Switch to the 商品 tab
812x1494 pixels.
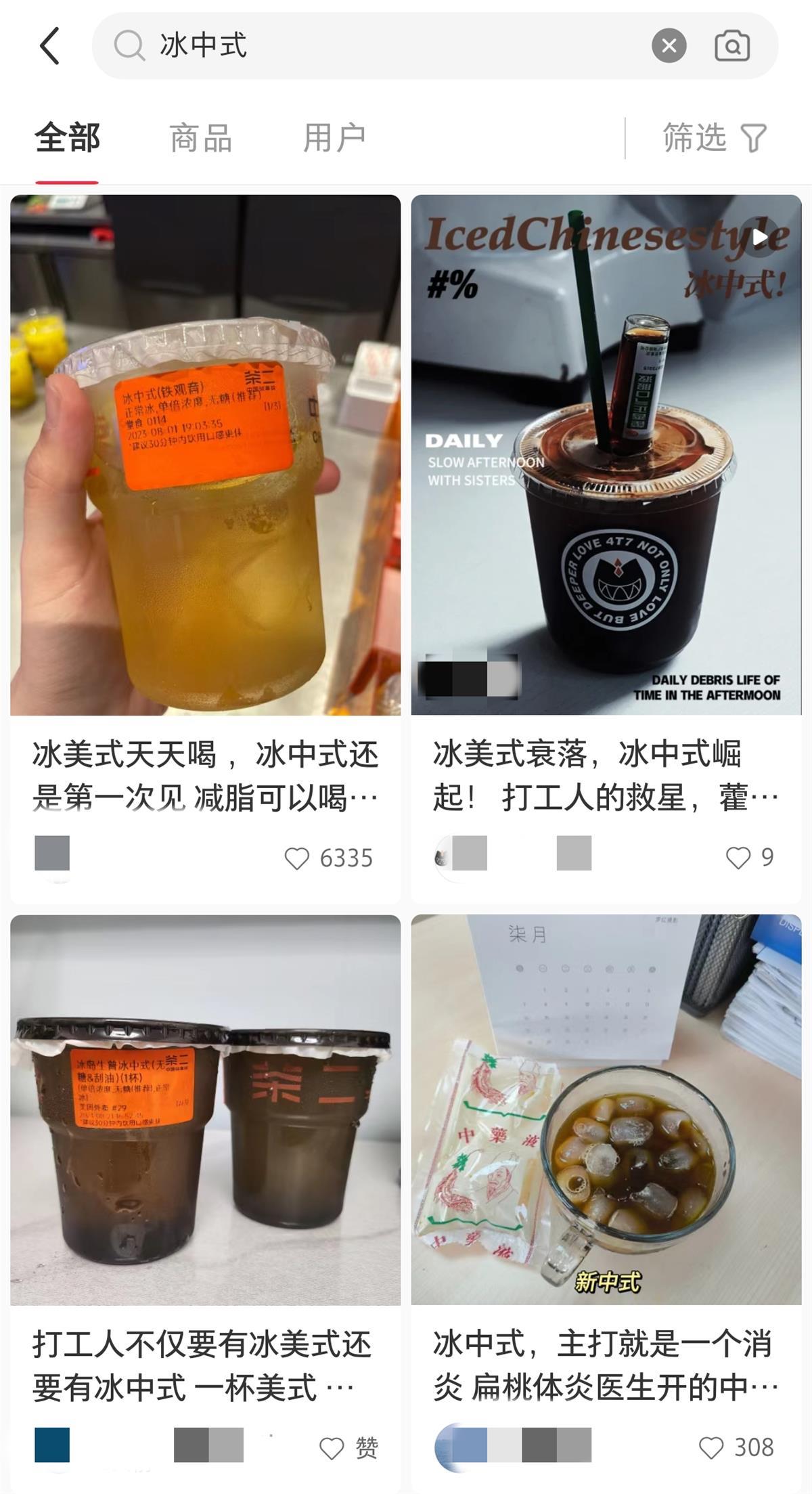click(200, 138)
